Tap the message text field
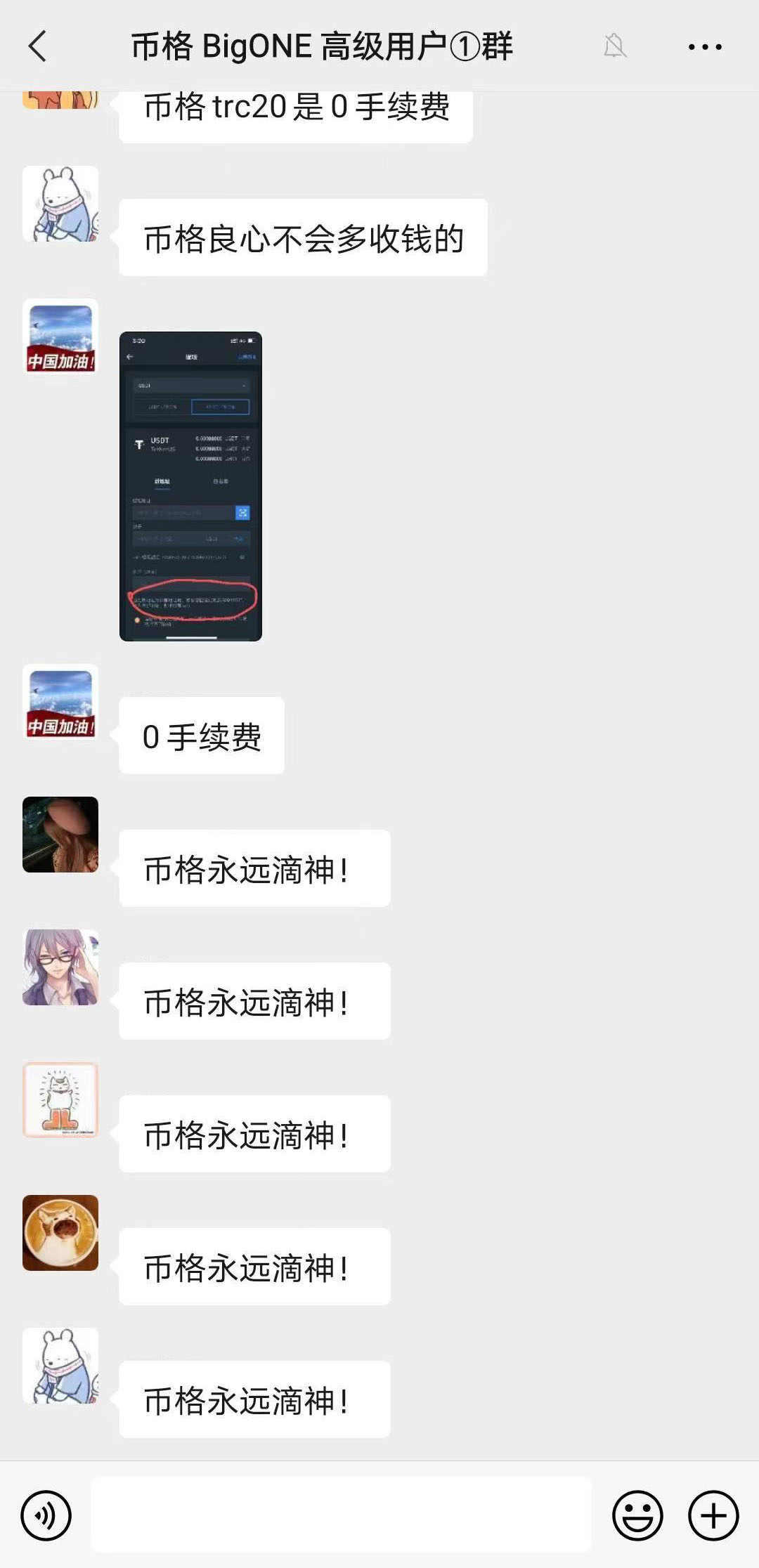Image resolution: width=759 pixels, height=1568 pixels. (342, 1515)
